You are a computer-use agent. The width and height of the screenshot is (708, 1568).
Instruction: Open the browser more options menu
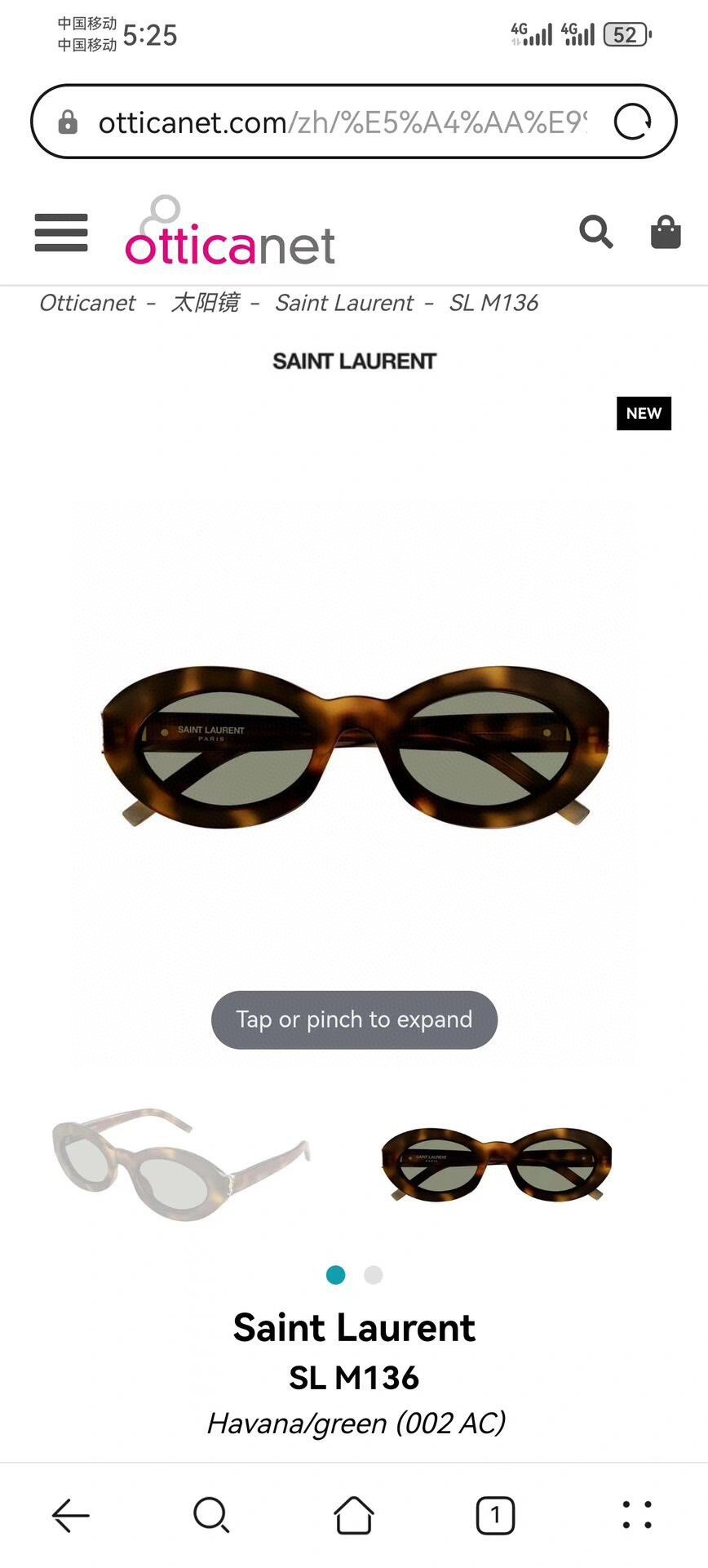tap(637, 1515)
